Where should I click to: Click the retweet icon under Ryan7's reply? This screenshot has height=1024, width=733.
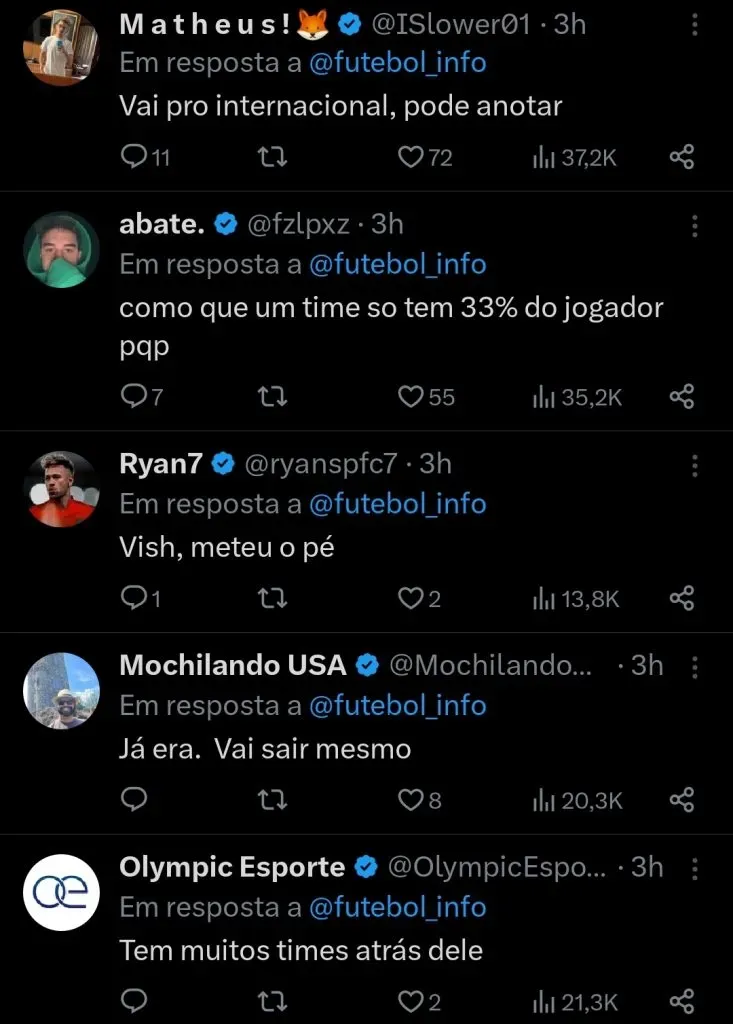click(271, 597)
